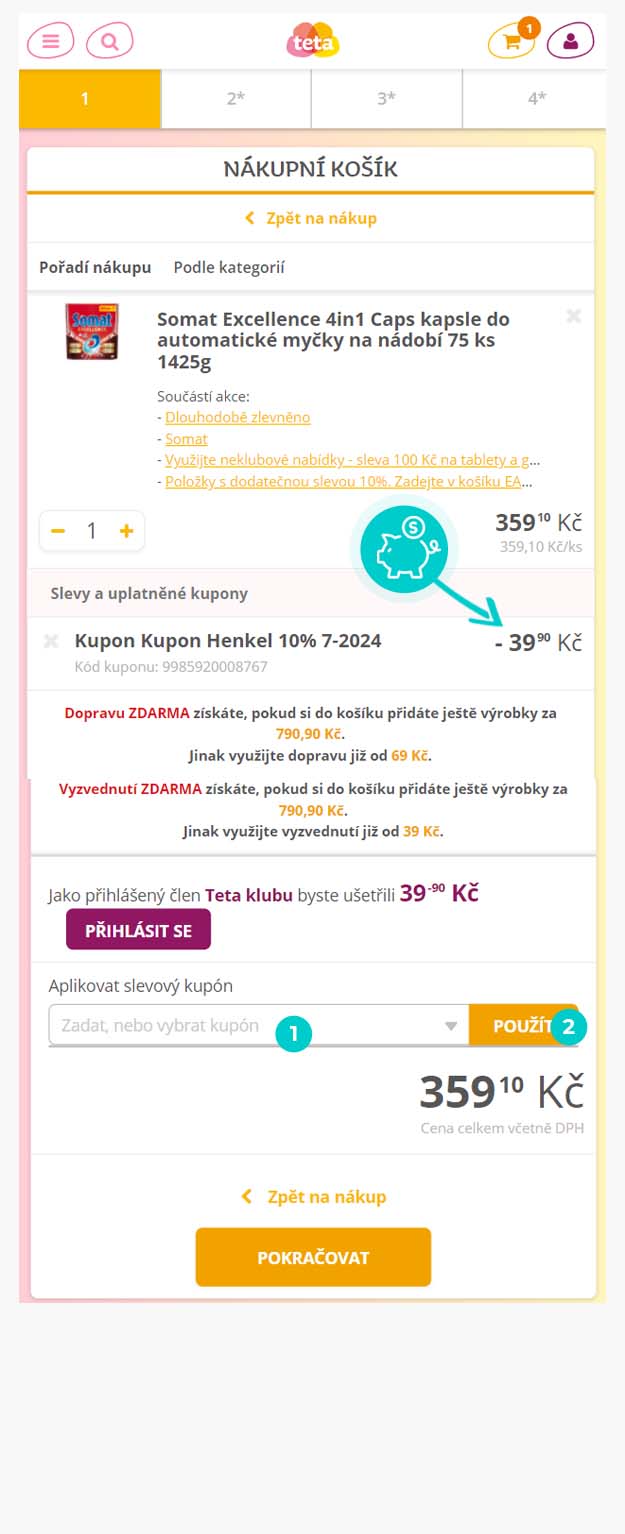Tap the Přihlásit se button
The width and height of the screenshot is (625, 1534).
[x=138, y=930]
